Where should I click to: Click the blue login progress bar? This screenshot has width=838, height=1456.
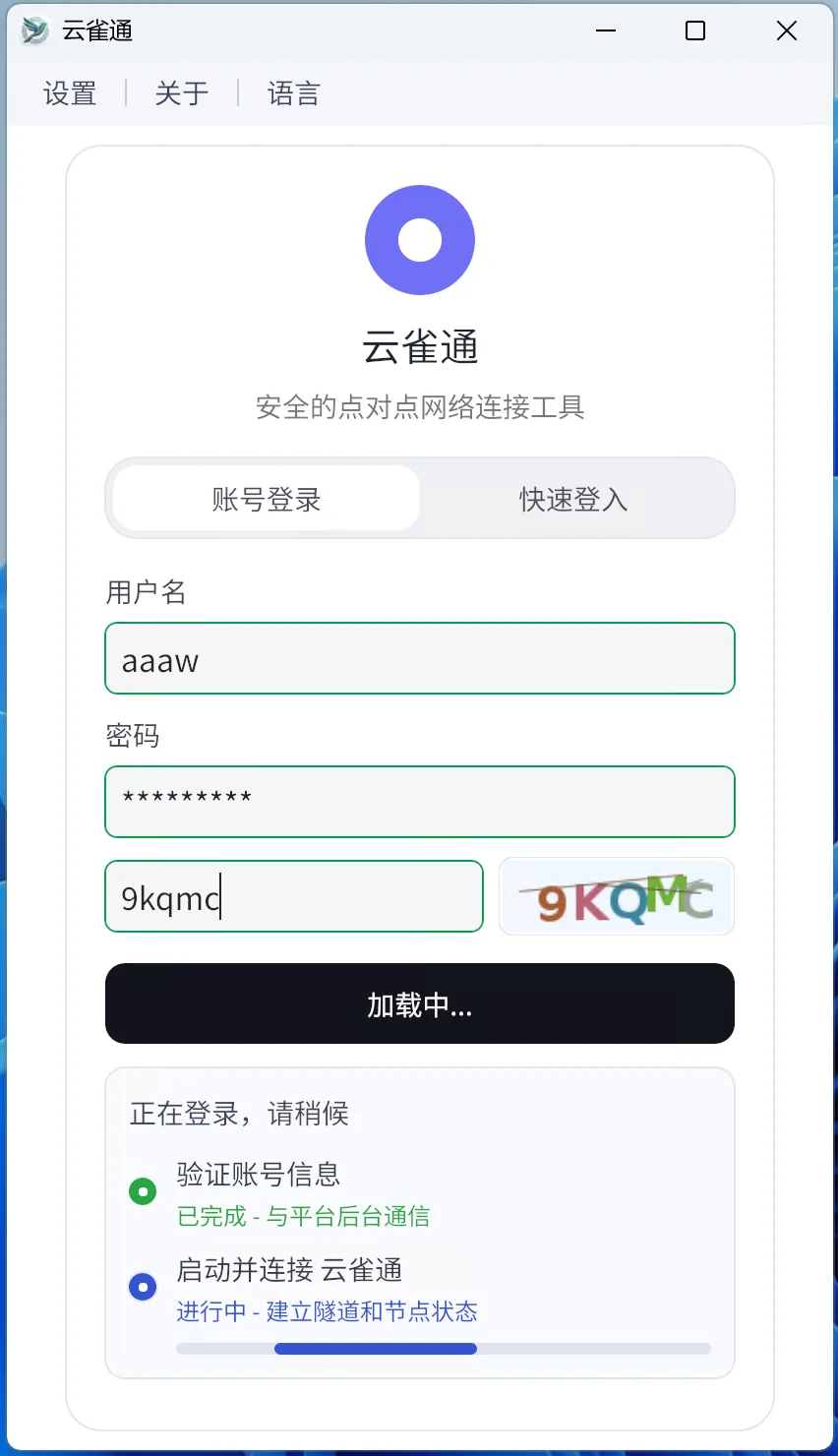(374, 1348)
